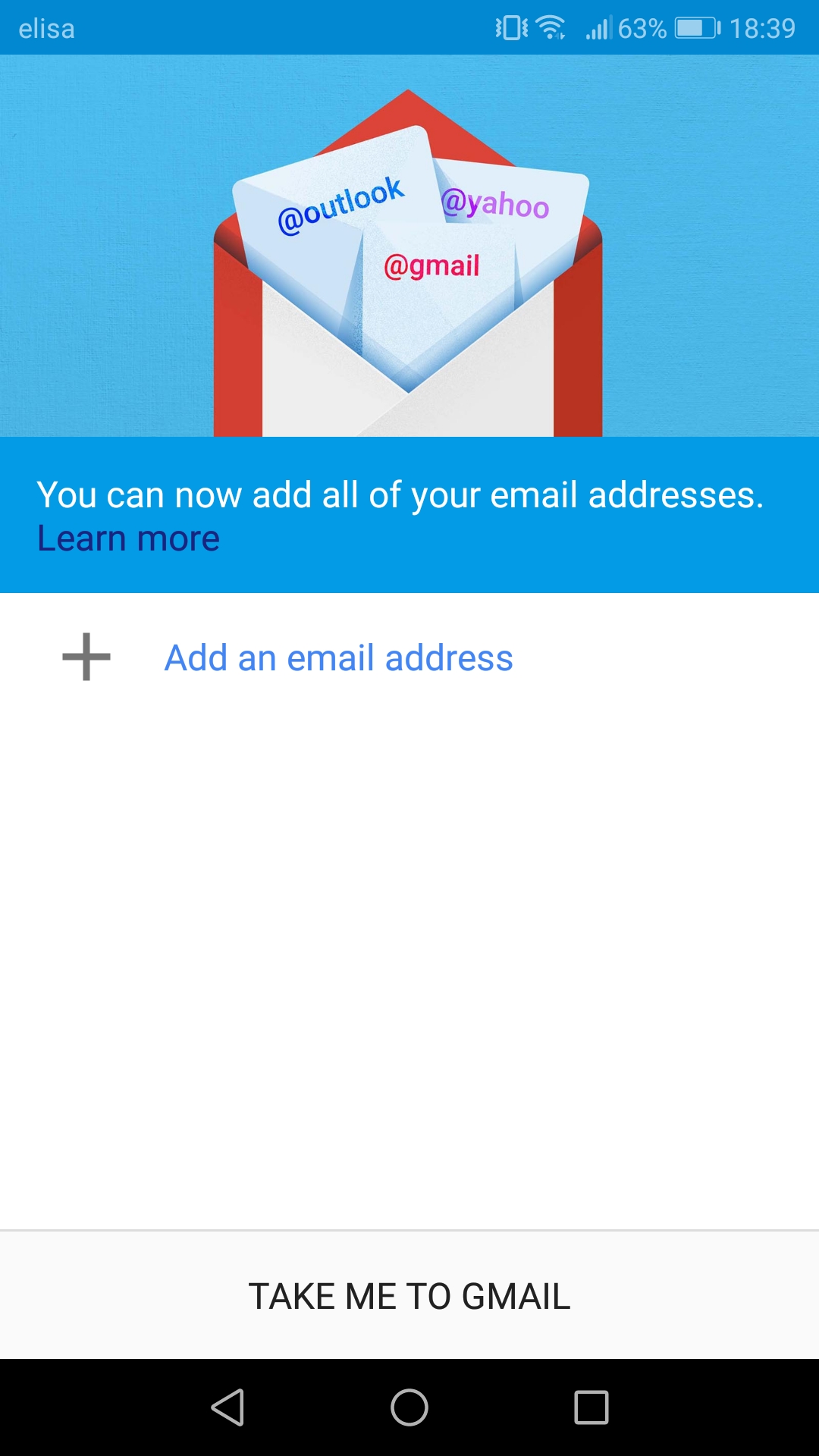Viewport: 819px width, 1456px height.
Task: Open recent apps from the navigation bar
Action: [591, 1407]
